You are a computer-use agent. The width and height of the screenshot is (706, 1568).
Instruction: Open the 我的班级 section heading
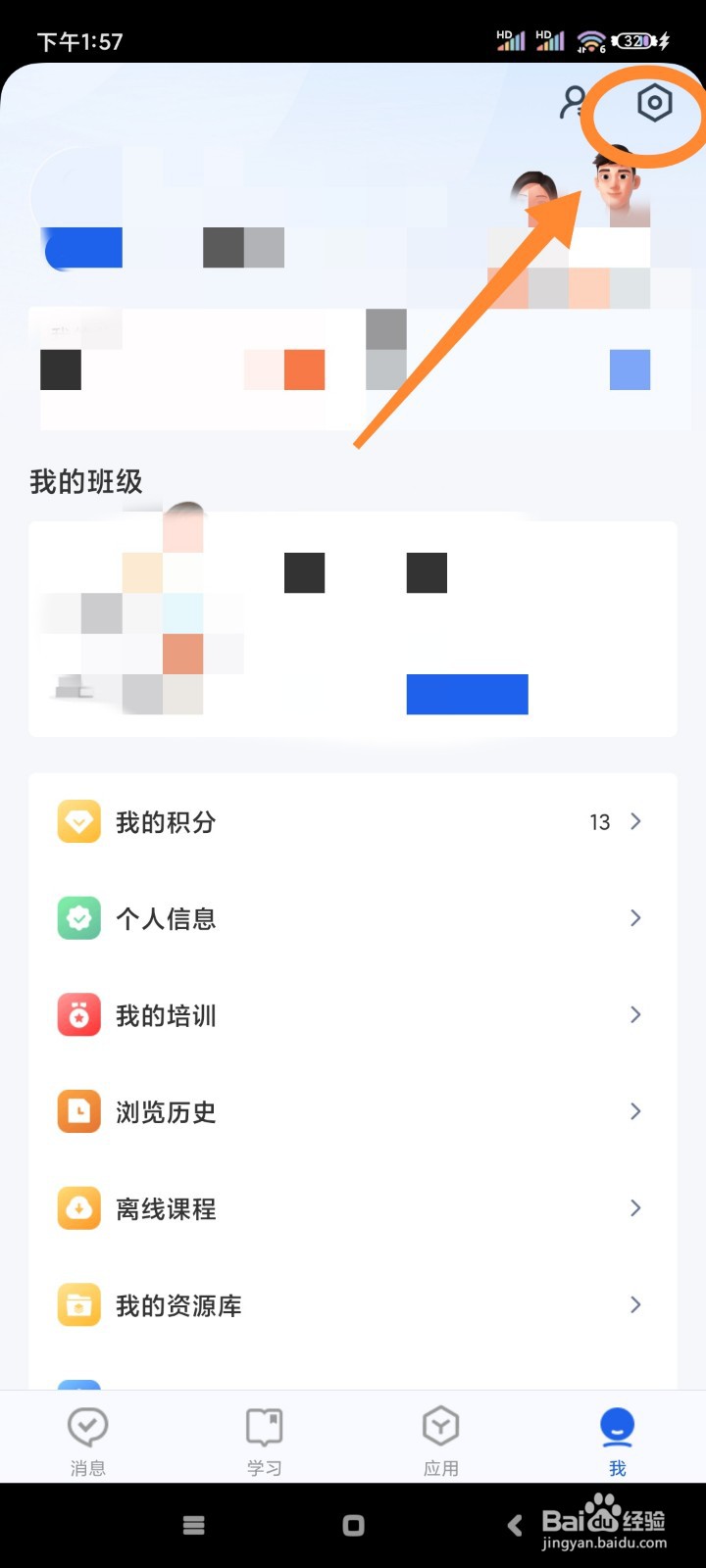point(86,481)
